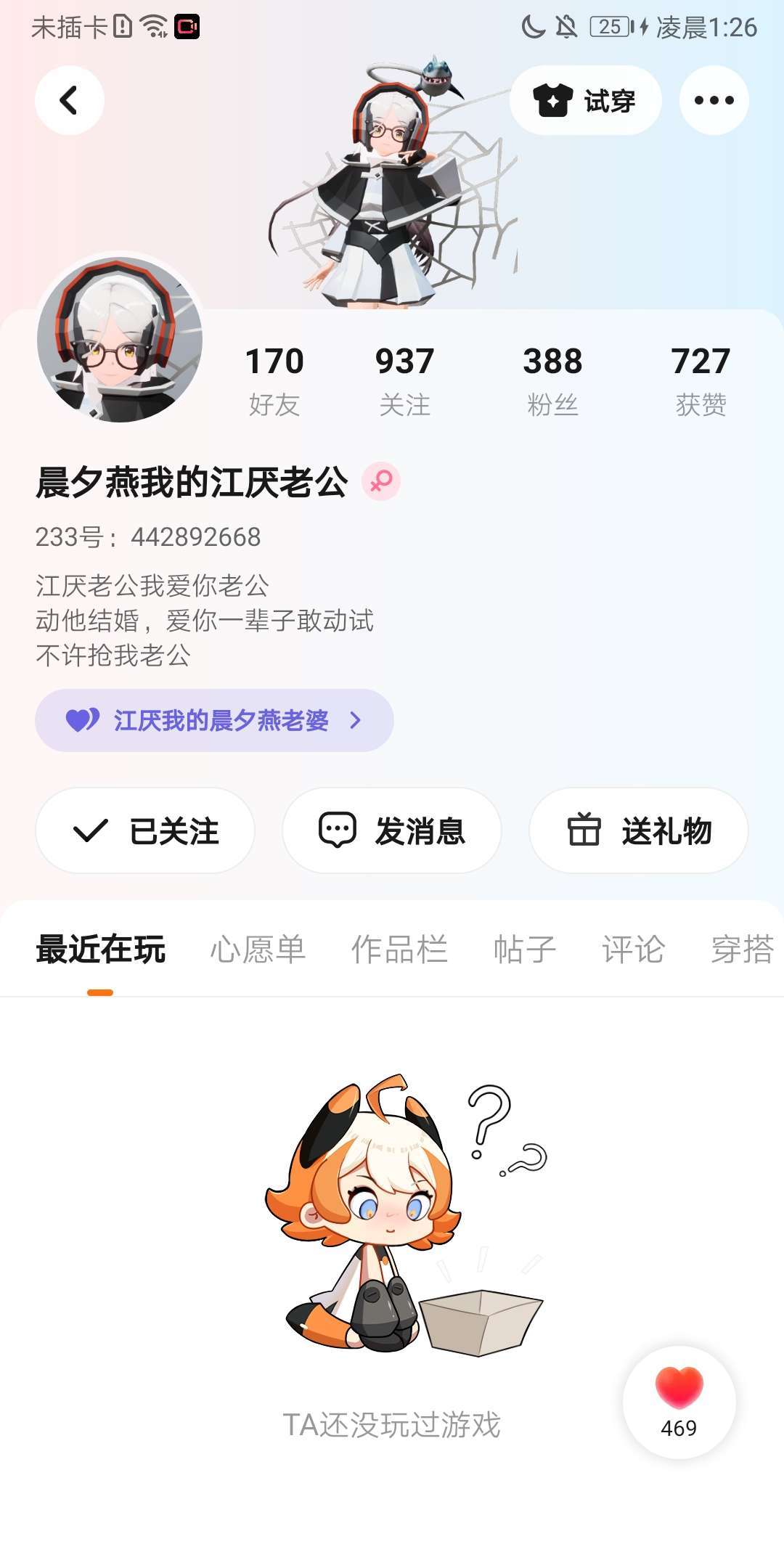Select the 最近在玩 tab
This screenshot has width=784, height=1568.
(100, 950)
